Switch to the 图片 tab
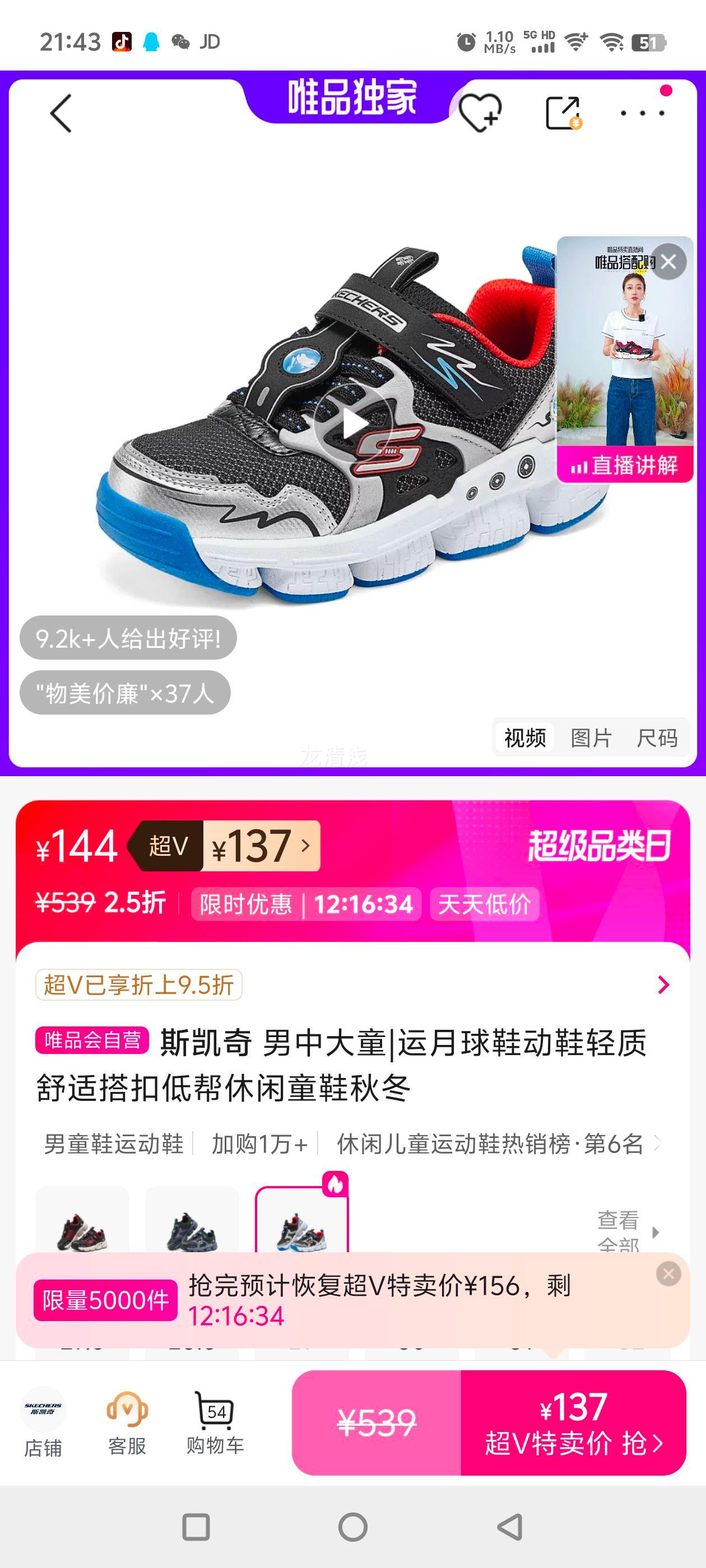Viewport: 706px width, 1568px height. (x=592, y=737)
